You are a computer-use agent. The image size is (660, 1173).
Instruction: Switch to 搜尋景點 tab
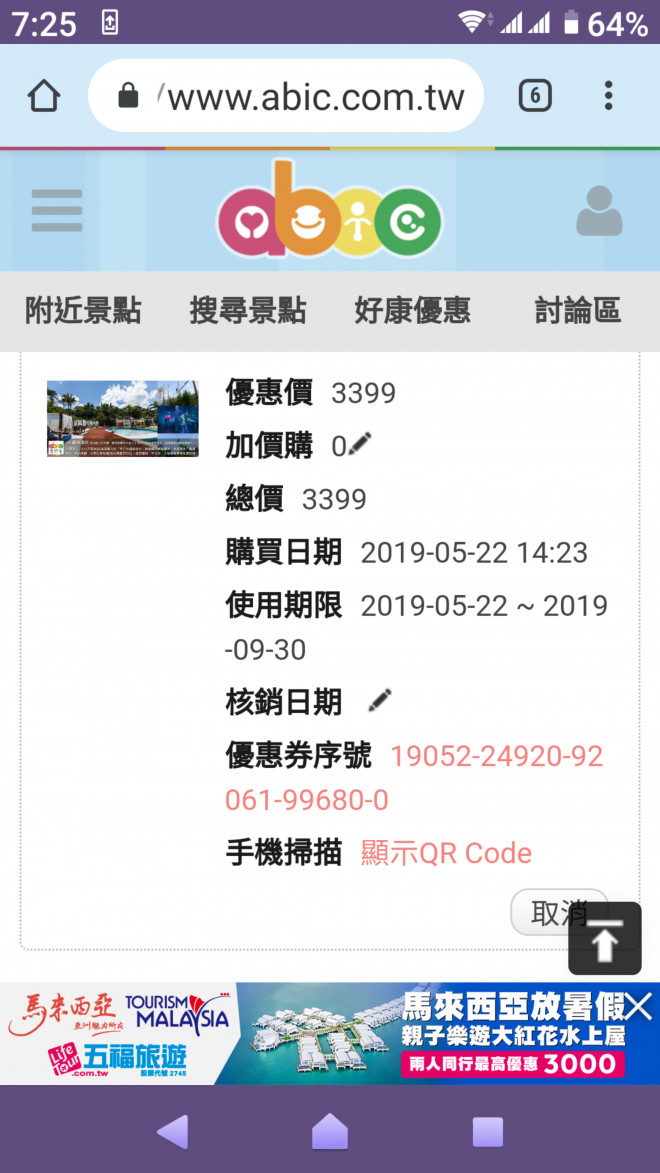(x=248, y=311)
